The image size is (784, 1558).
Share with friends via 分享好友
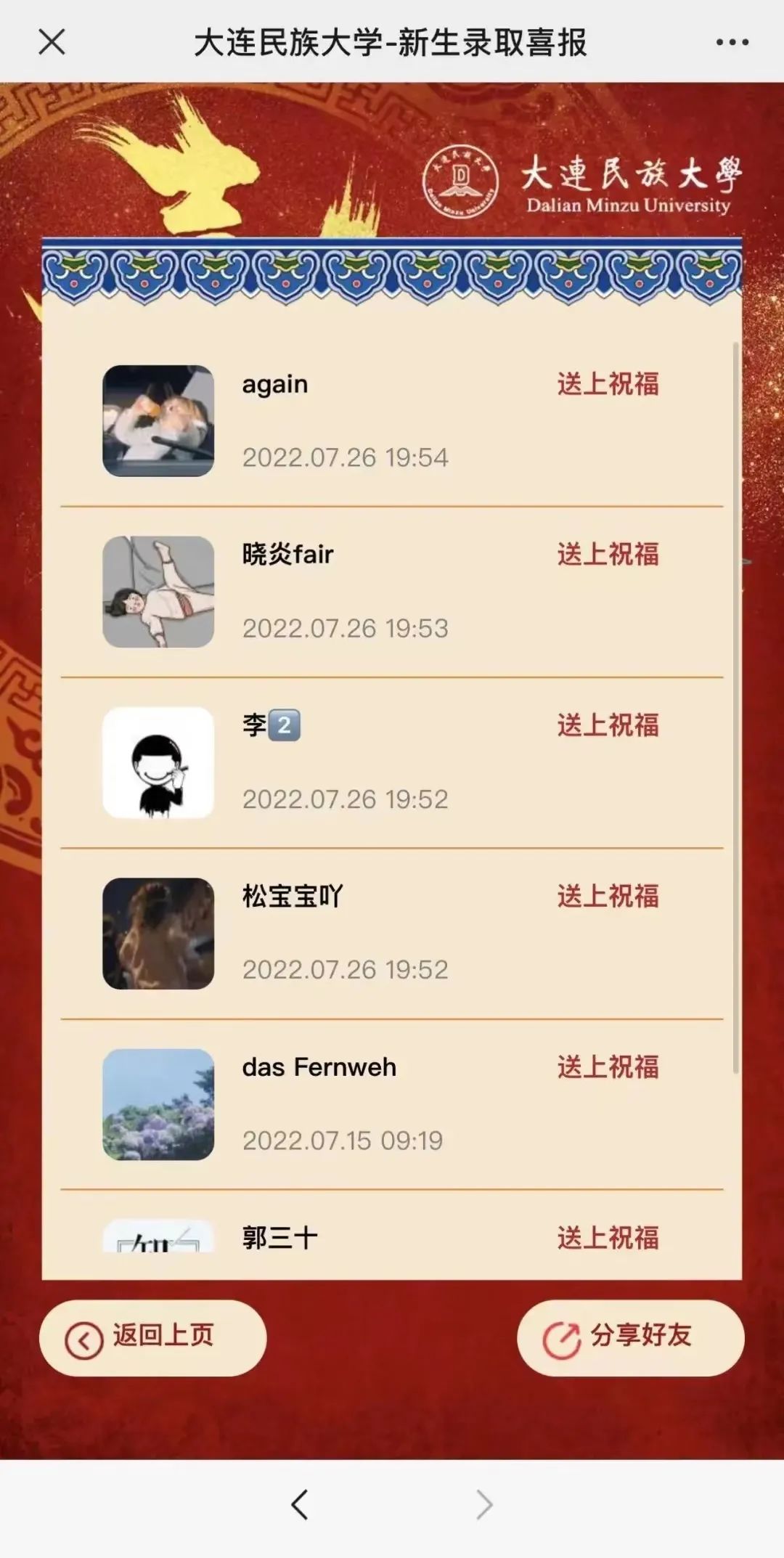(630, 1338)
